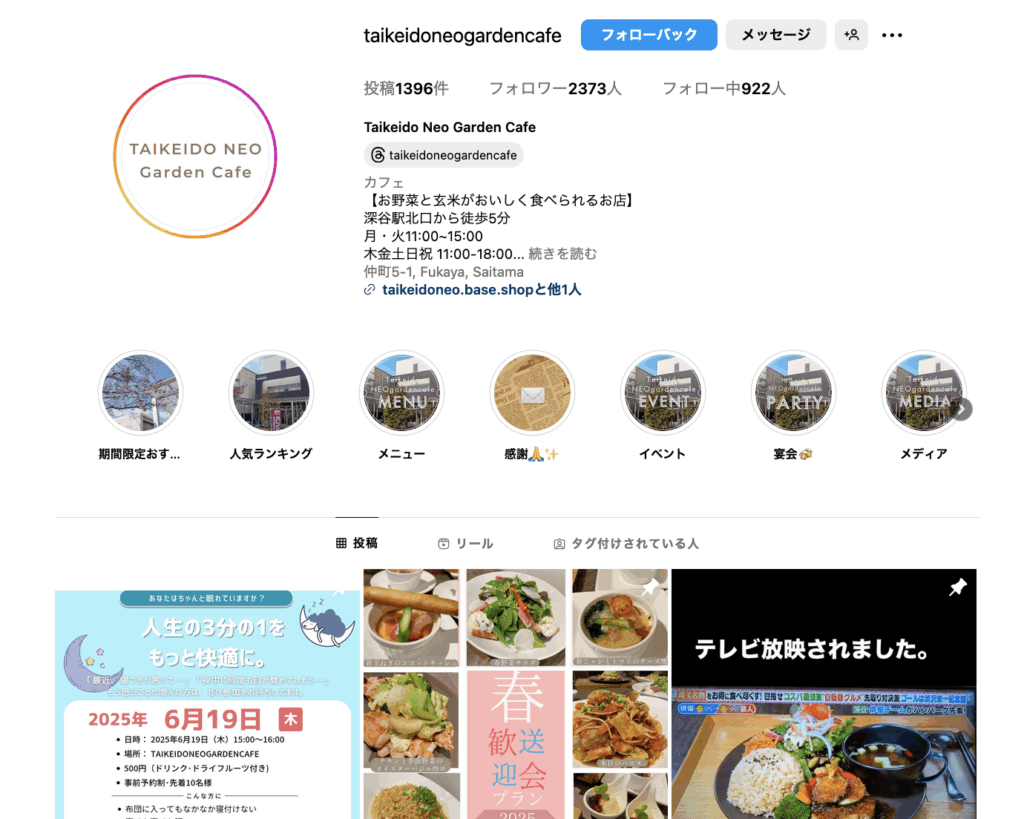This screenshot has width=1024, height=819.
Task: Open the 期間限定おす… story highlight
Action: [x=141, y=393]
